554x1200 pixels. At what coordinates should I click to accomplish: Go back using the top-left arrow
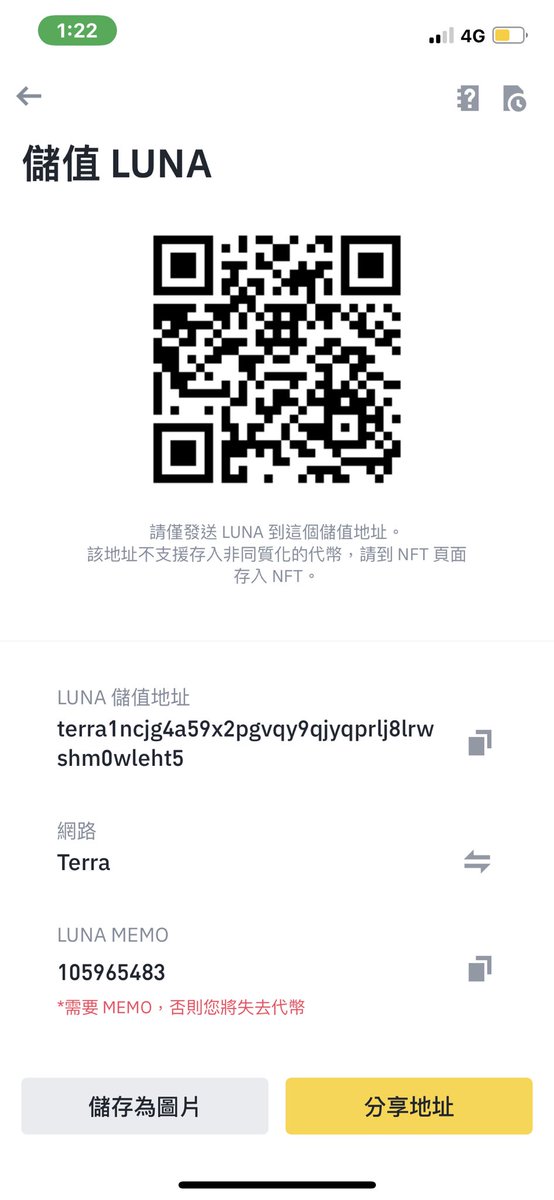click(x=29, y=96)
